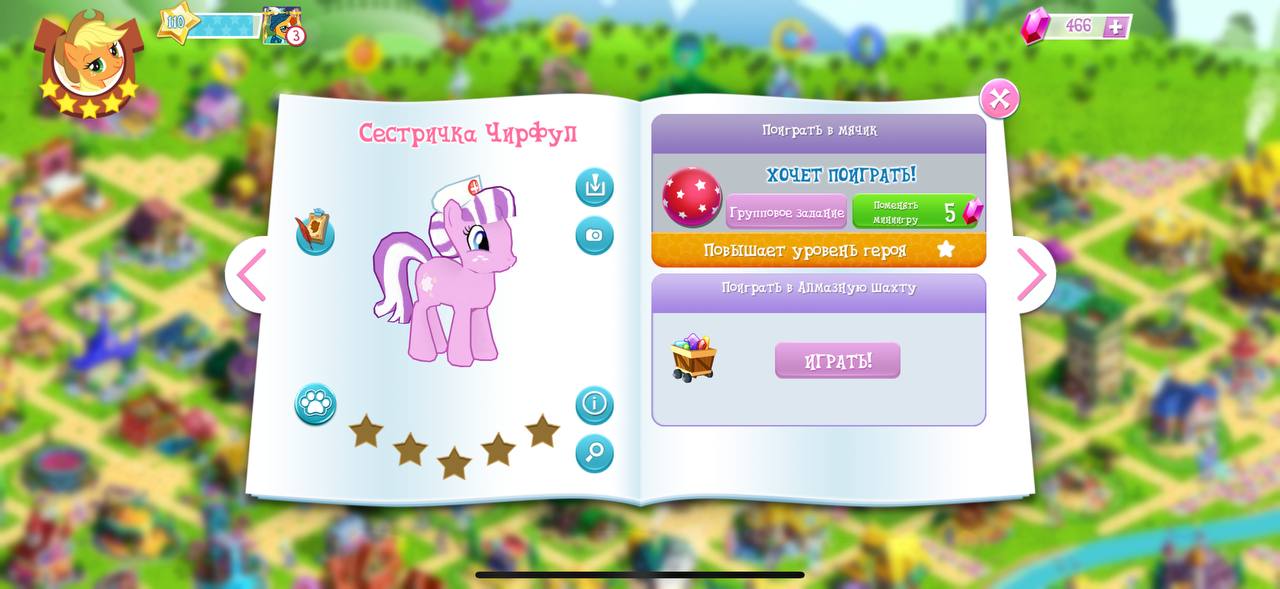
Task: Close the pony album book
Action: click(999, 99)
